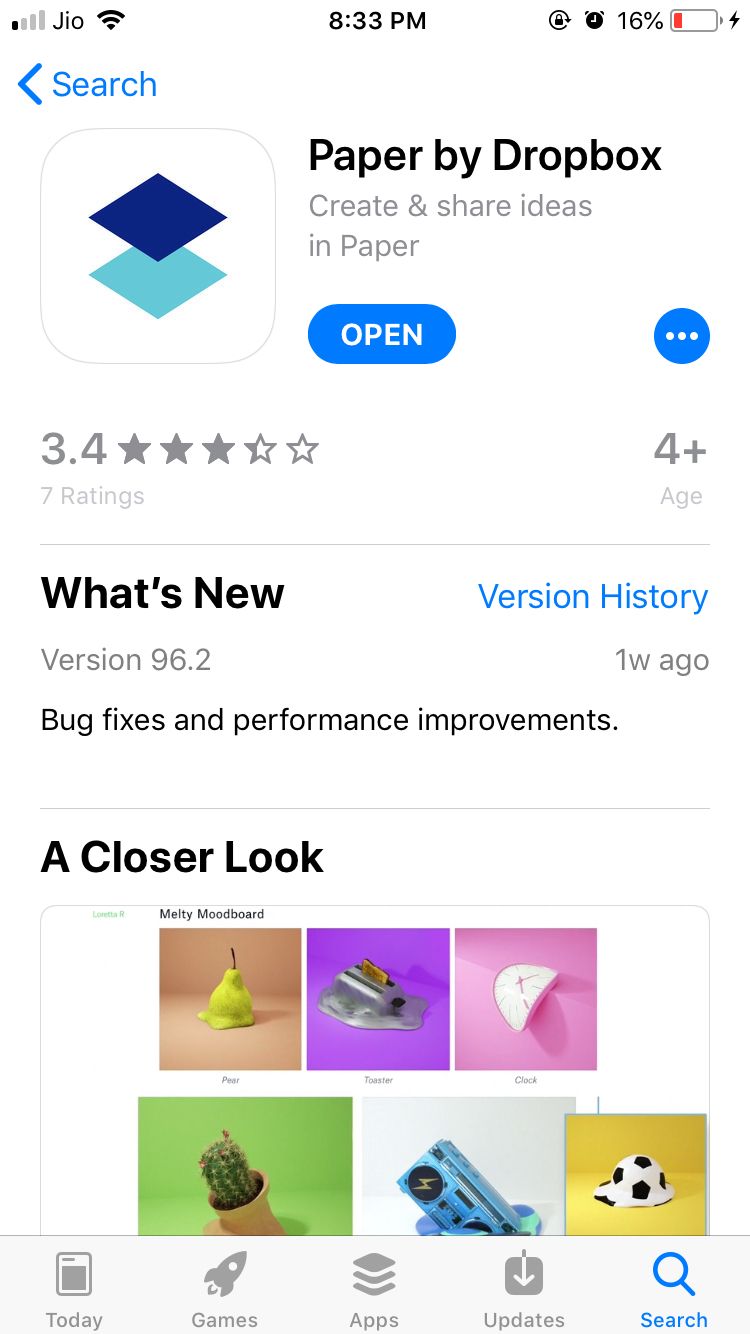750x1334 pixels.
Task: Select the Search magnifier icon
Action: [x=674, y=1273]
